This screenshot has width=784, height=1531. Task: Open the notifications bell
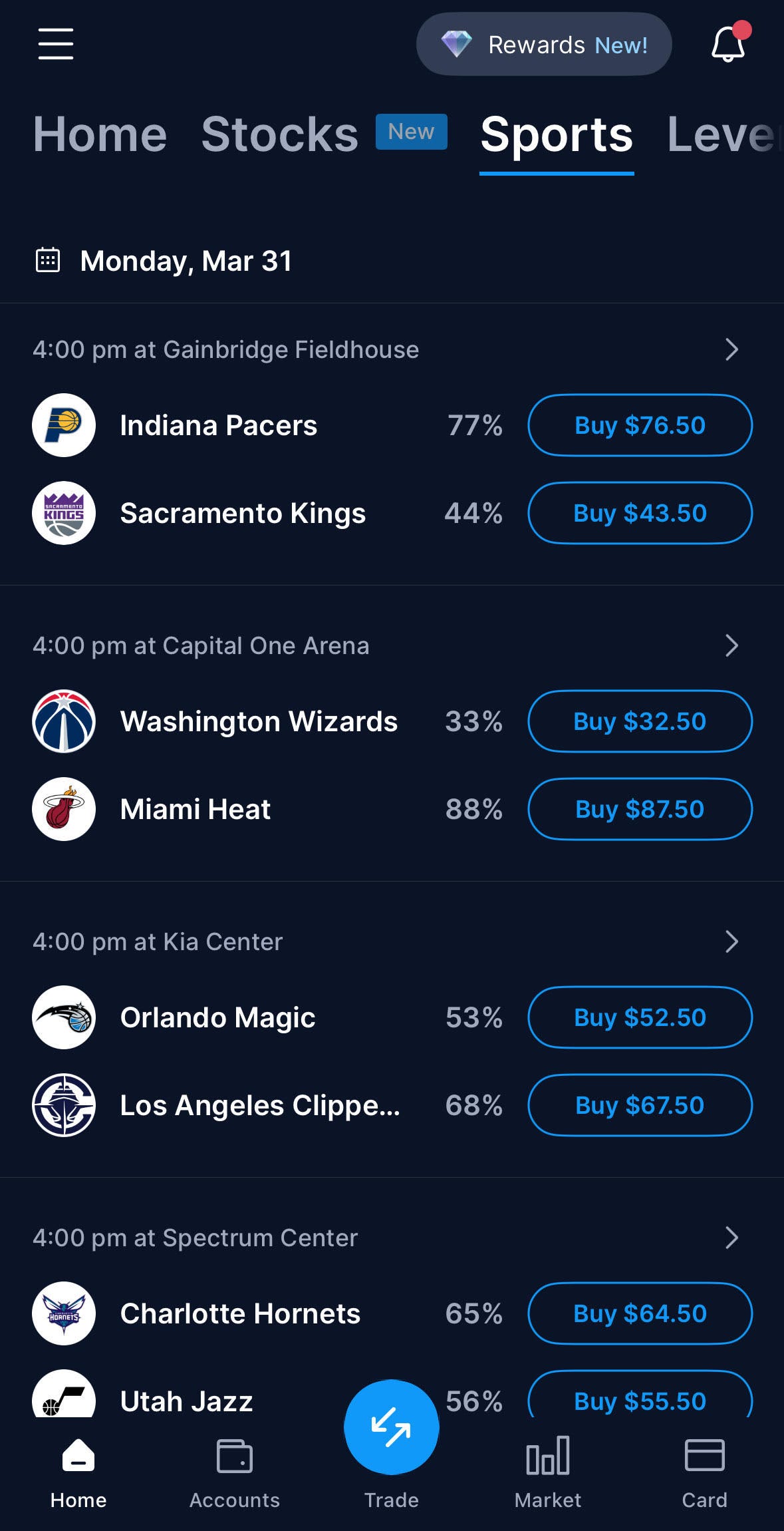pos(730,43)
